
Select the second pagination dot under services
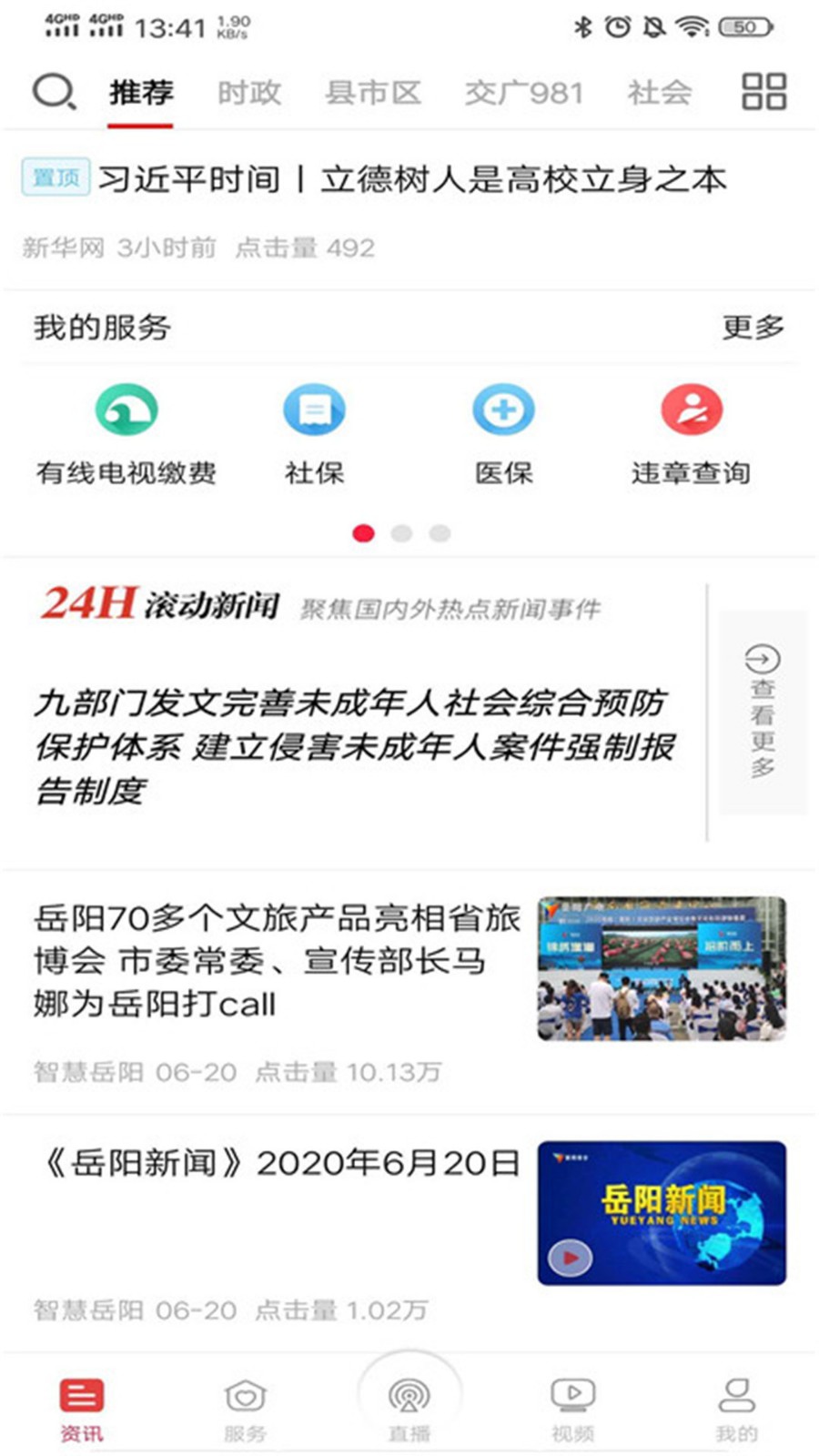(x=402, y=533)
